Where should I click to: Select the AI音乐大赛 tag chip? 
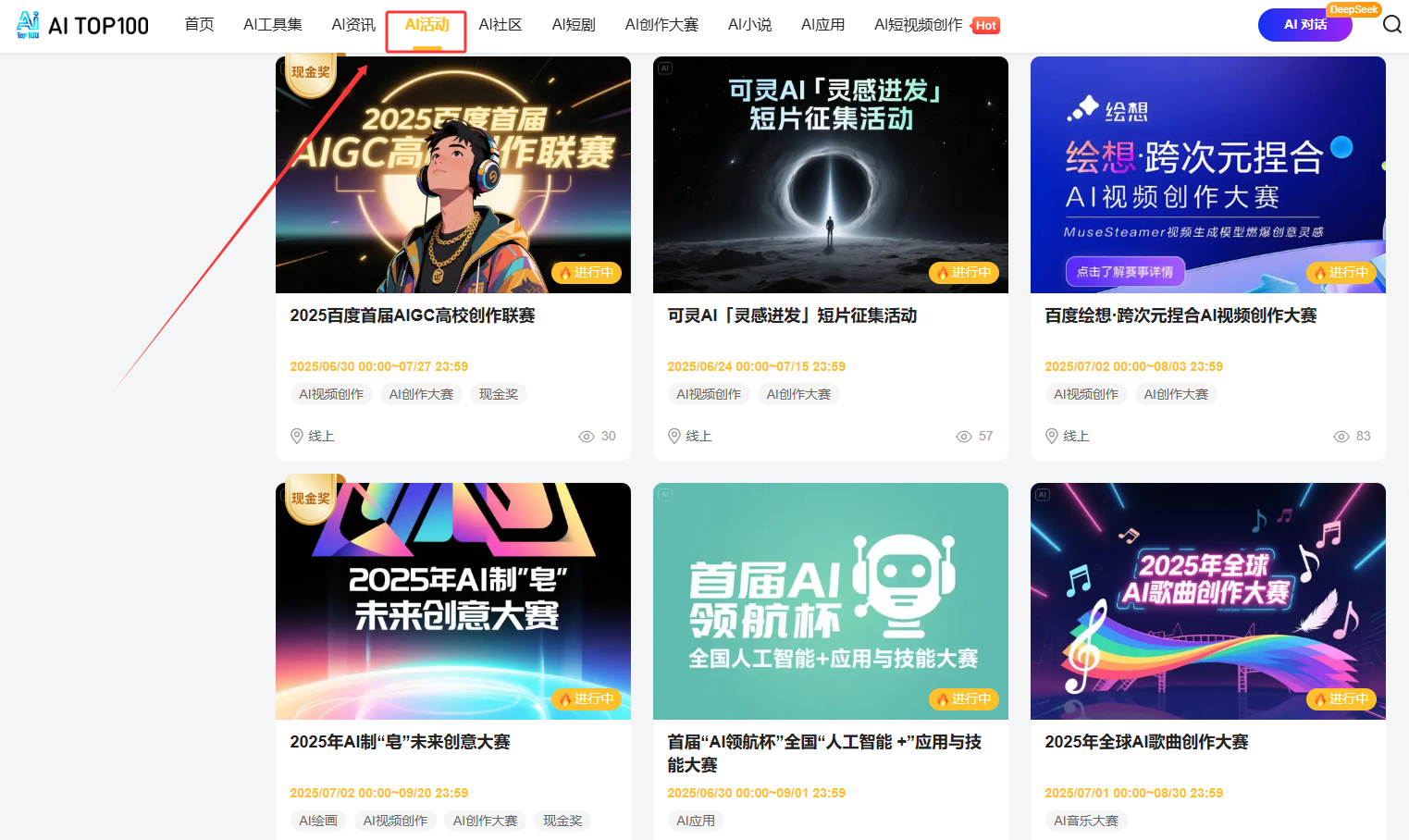click(1086, 821)
